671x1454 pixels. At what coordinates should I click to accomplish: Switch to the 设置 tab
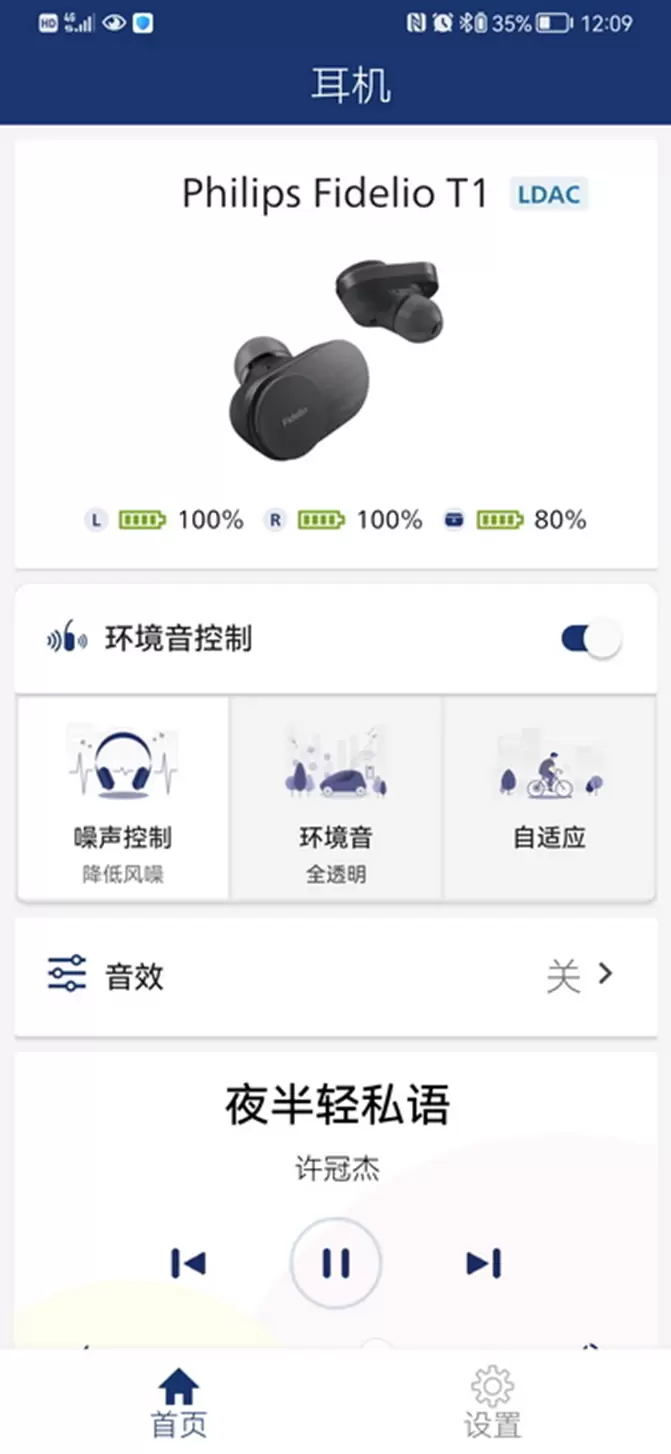coord(492,1402)
